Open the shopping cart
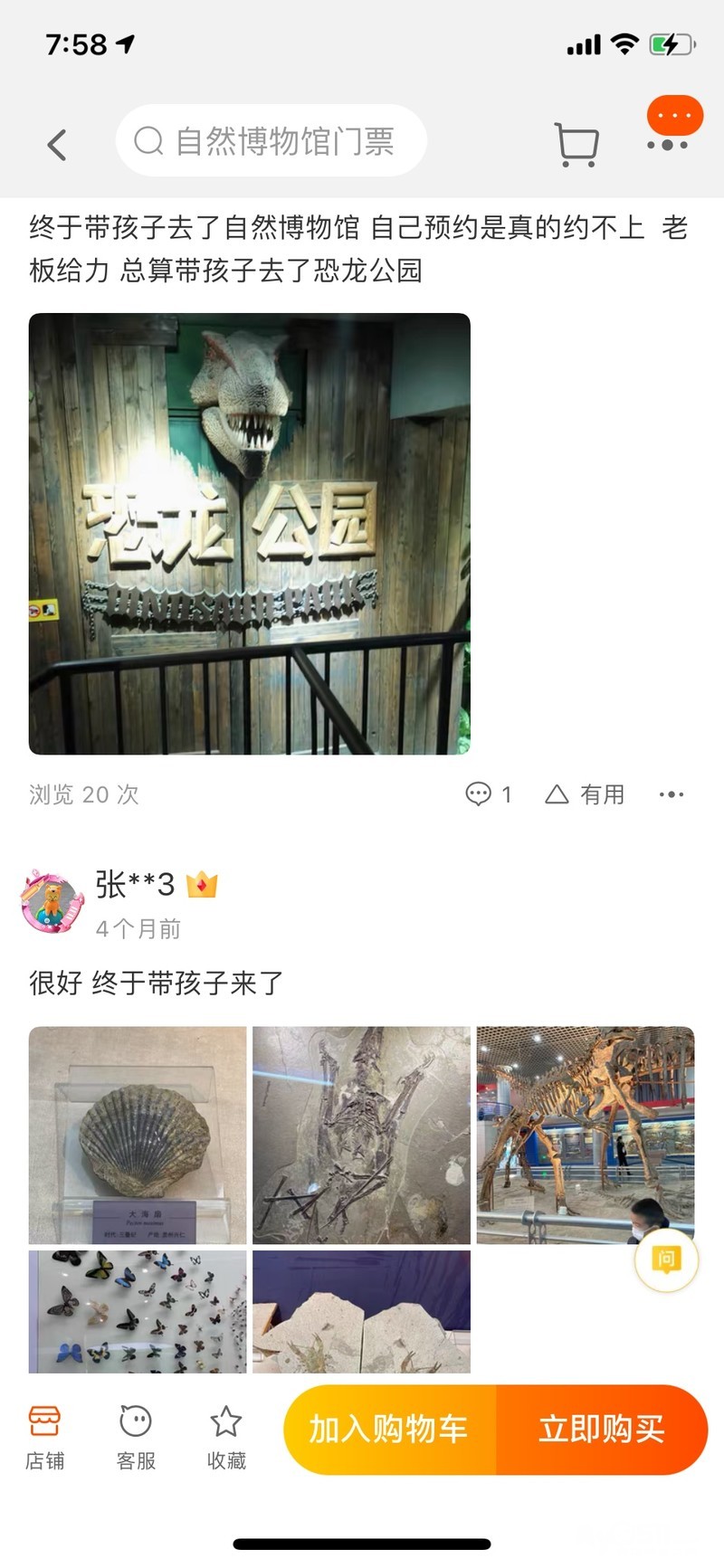 point(576,145)
